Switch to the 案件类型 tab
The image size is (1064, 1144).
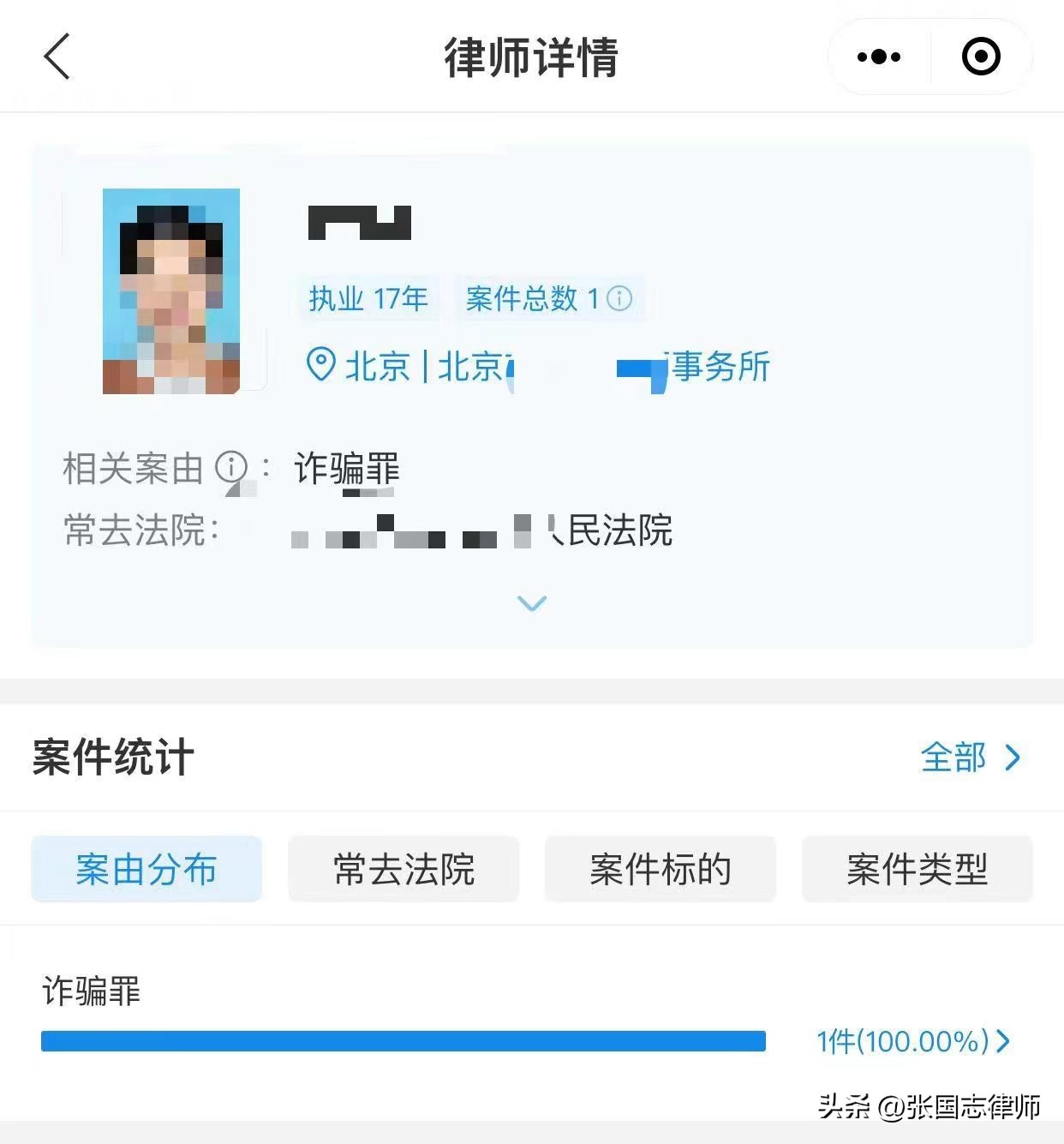pos(917,869)
